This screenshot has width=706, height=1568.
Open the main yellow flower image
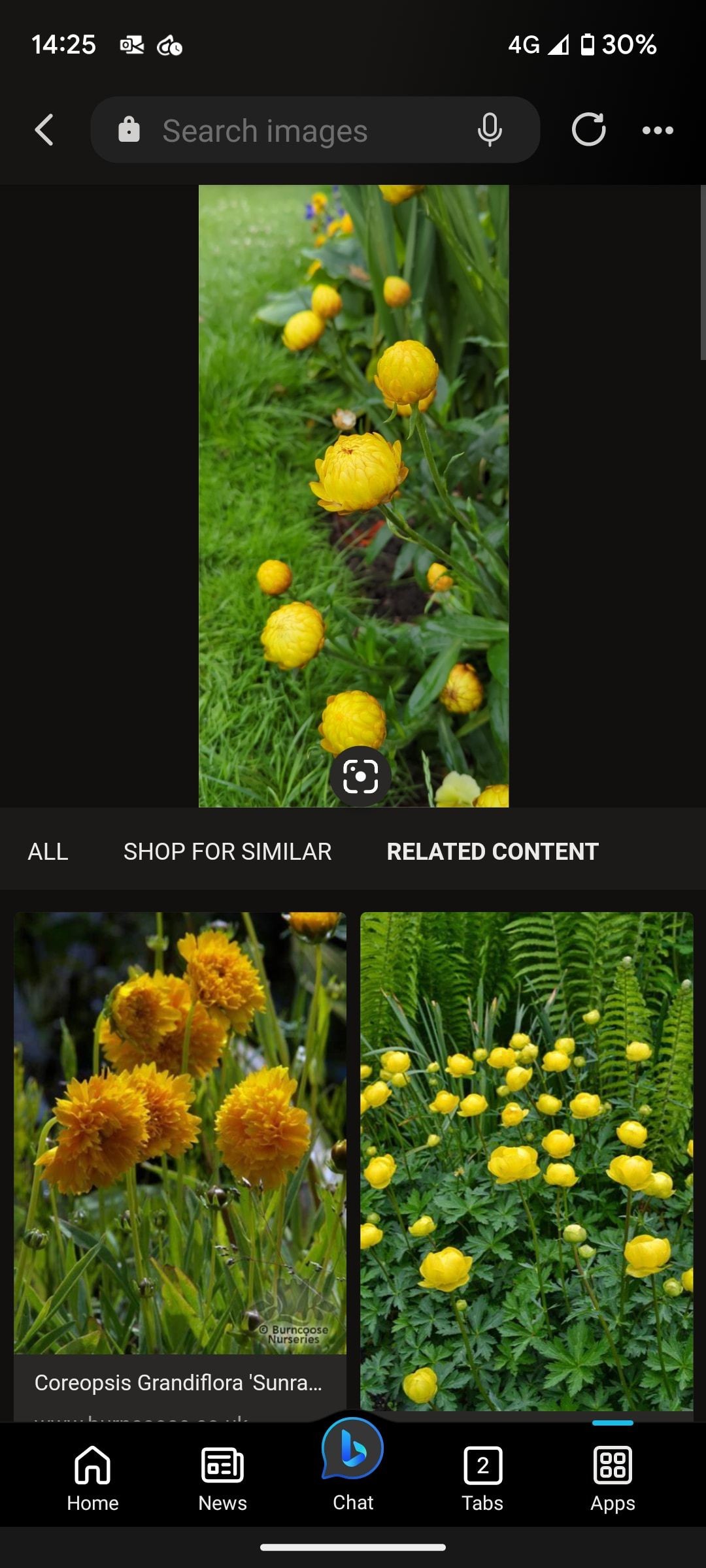(354, 496)
